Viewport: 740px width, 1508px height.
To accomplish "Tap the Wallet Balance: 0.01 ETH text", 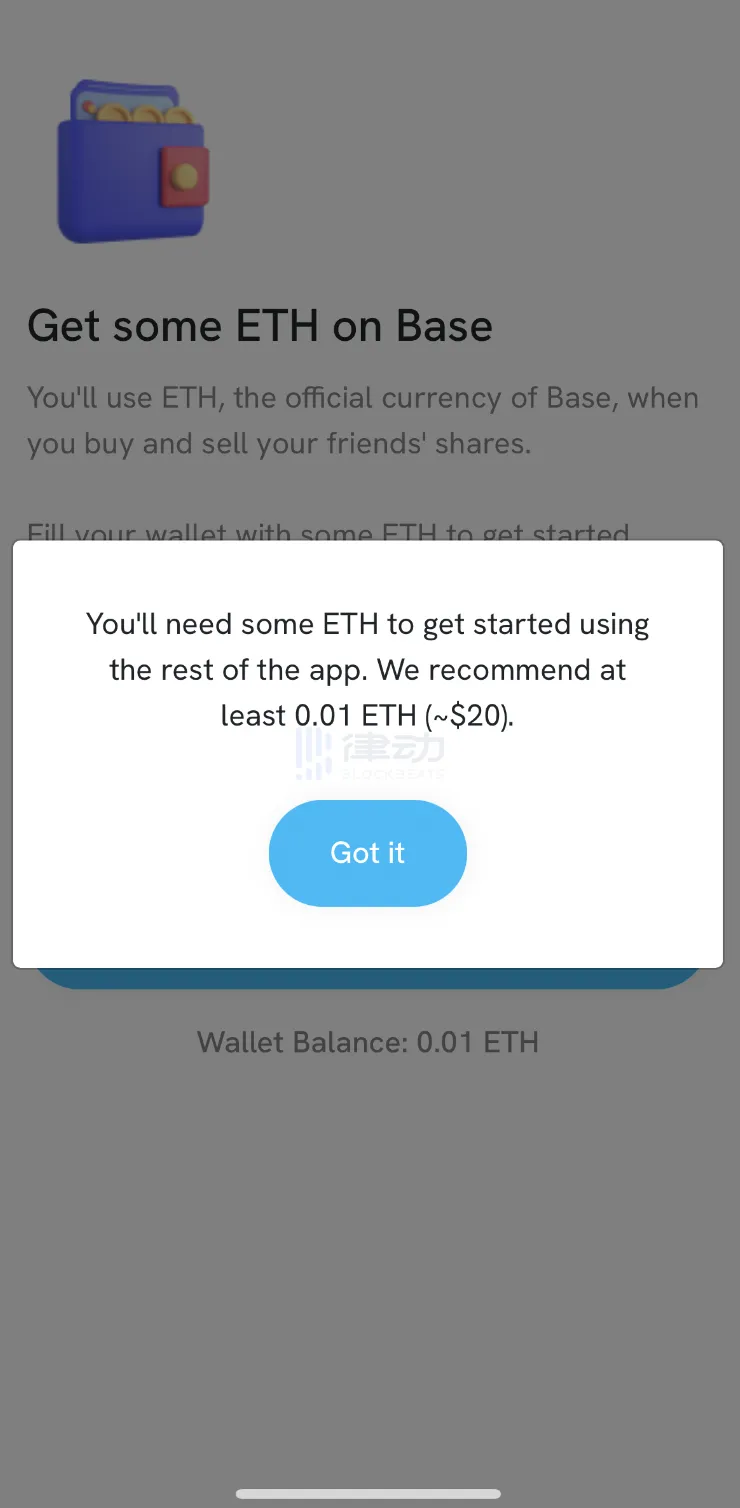I will pos(367,1042).
